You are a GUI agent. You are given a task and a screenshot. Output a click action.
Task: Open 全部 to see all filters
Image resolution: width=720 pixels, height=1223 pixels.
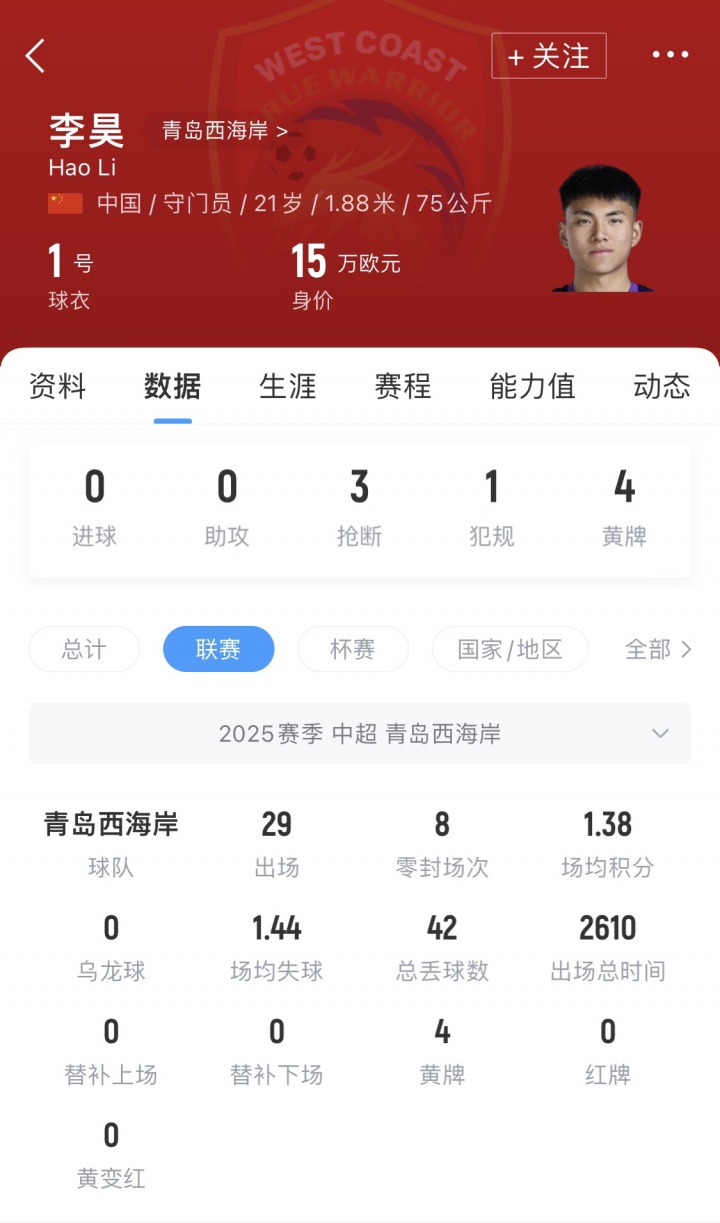click(x=657, y=649)
